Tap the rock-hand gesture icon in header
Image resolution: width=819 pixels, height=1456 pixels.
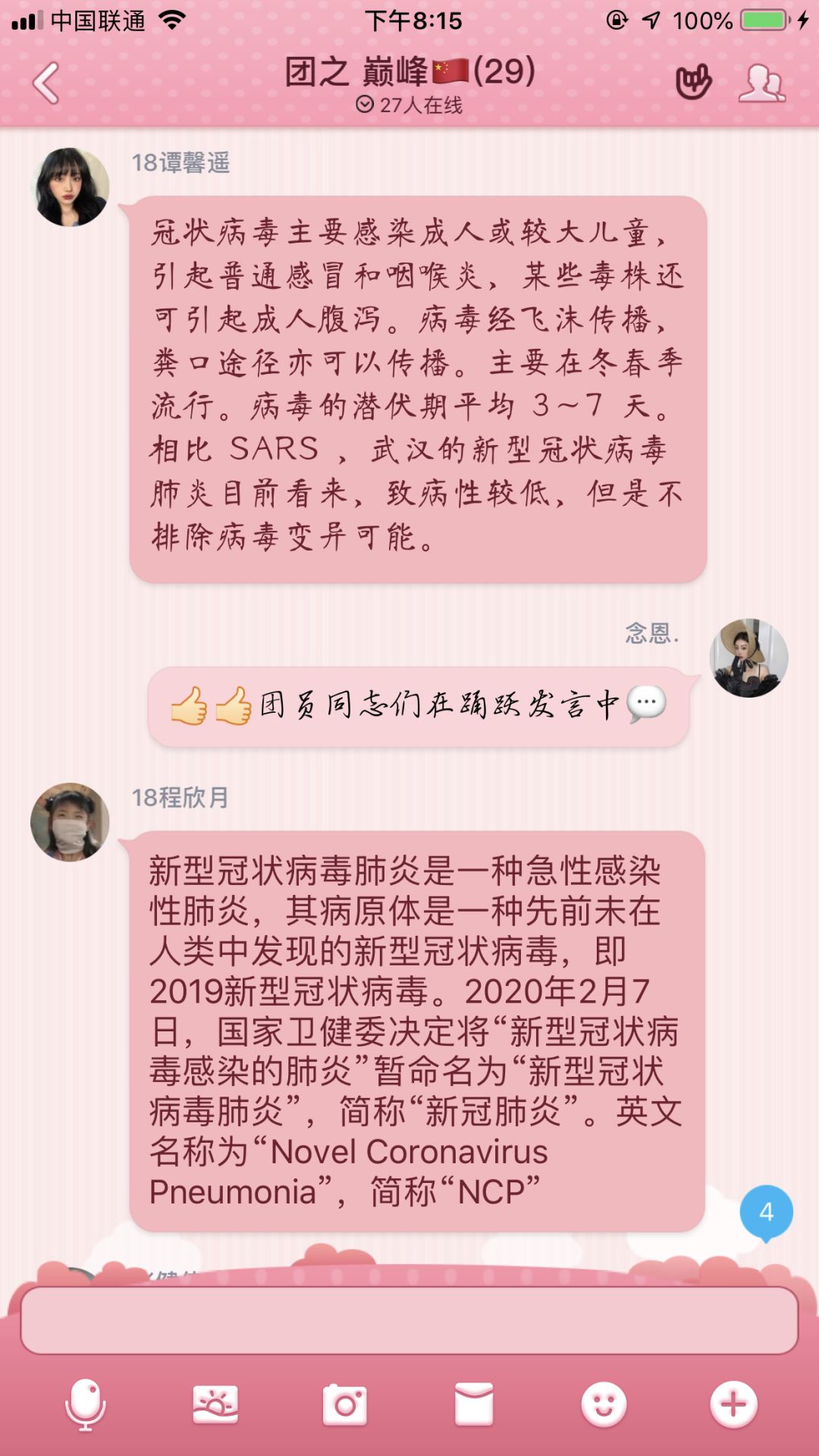(x=693, y=82)
